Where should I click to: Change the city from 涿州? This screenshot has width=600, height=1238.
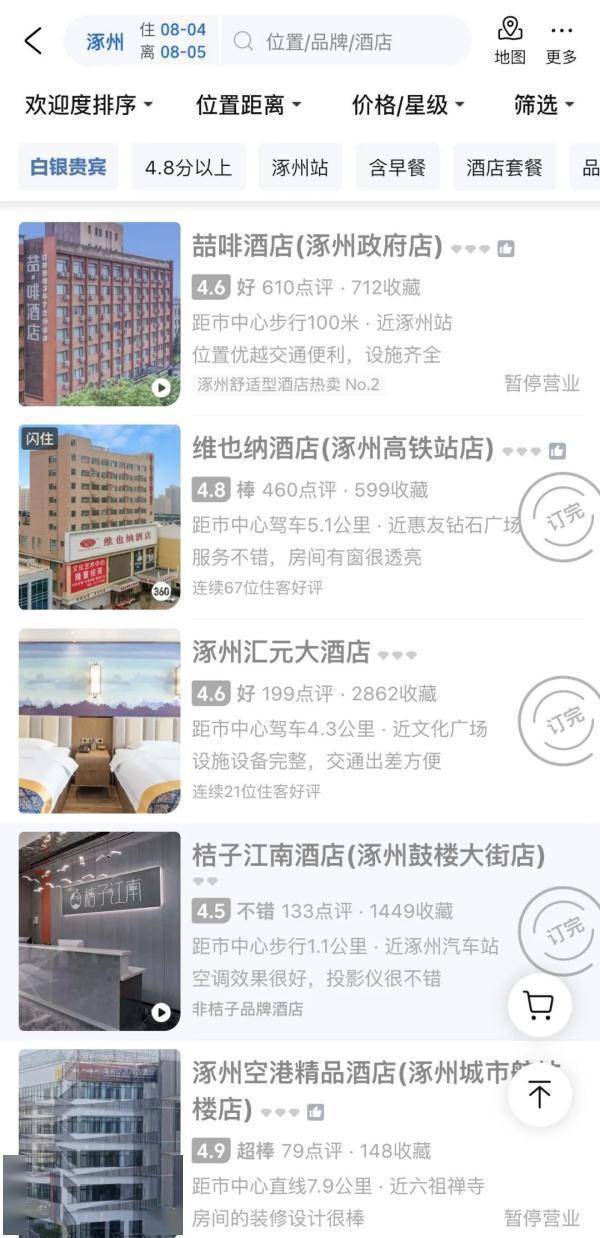coord(105,42)
